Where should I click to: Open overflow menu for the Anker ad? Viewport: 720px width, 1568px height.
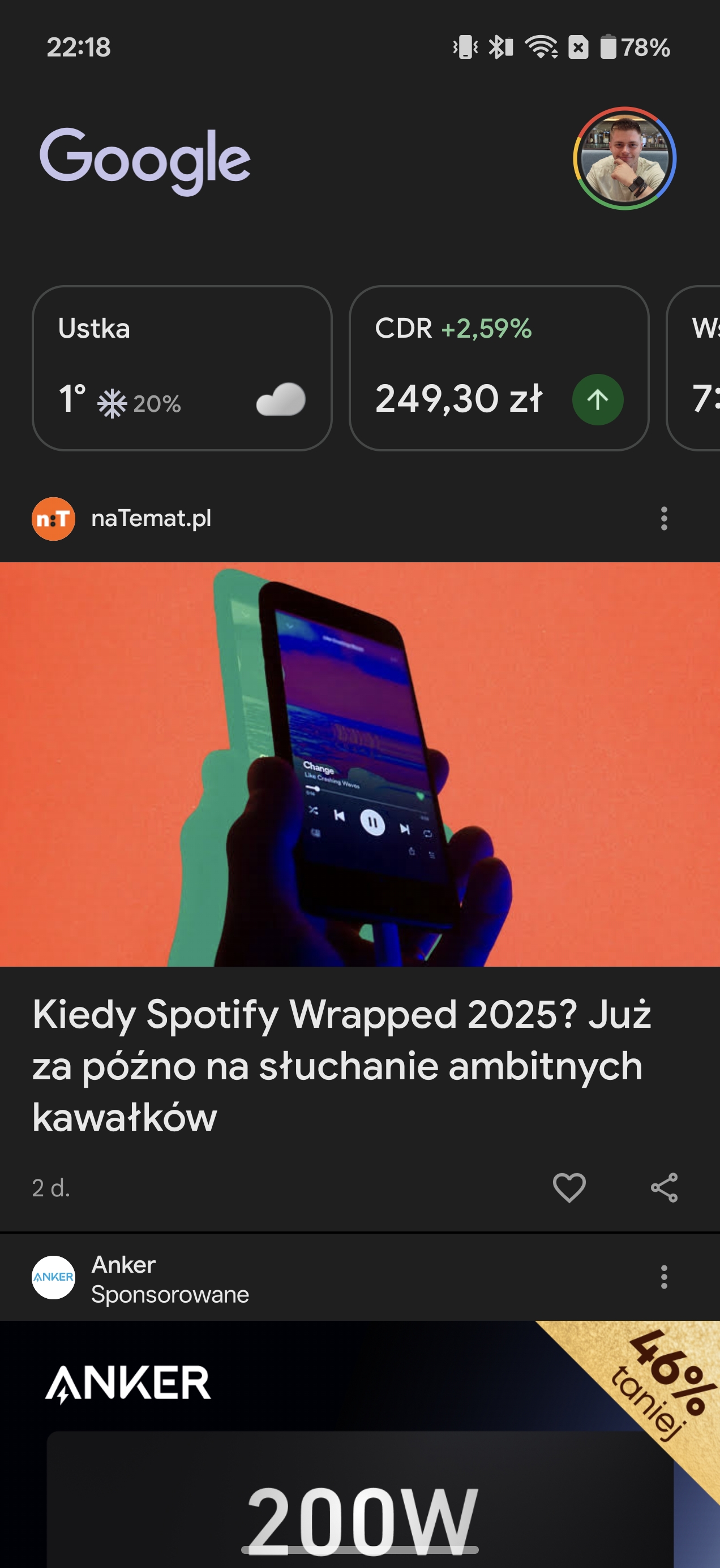tap(664, 1277)
